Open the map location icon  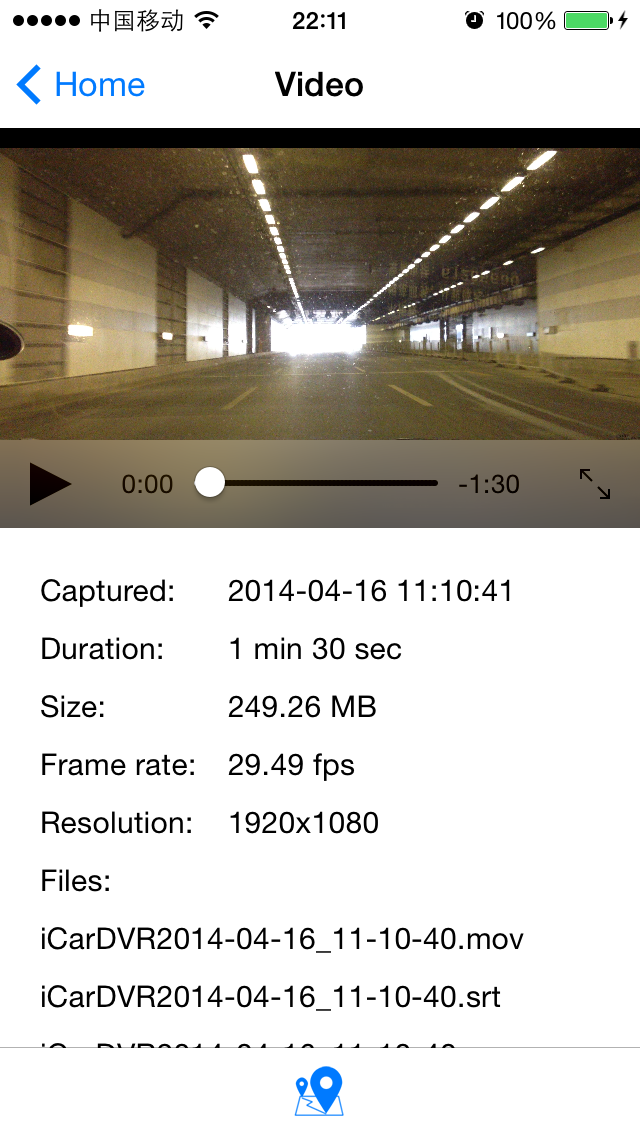(x=320, y=1093)
